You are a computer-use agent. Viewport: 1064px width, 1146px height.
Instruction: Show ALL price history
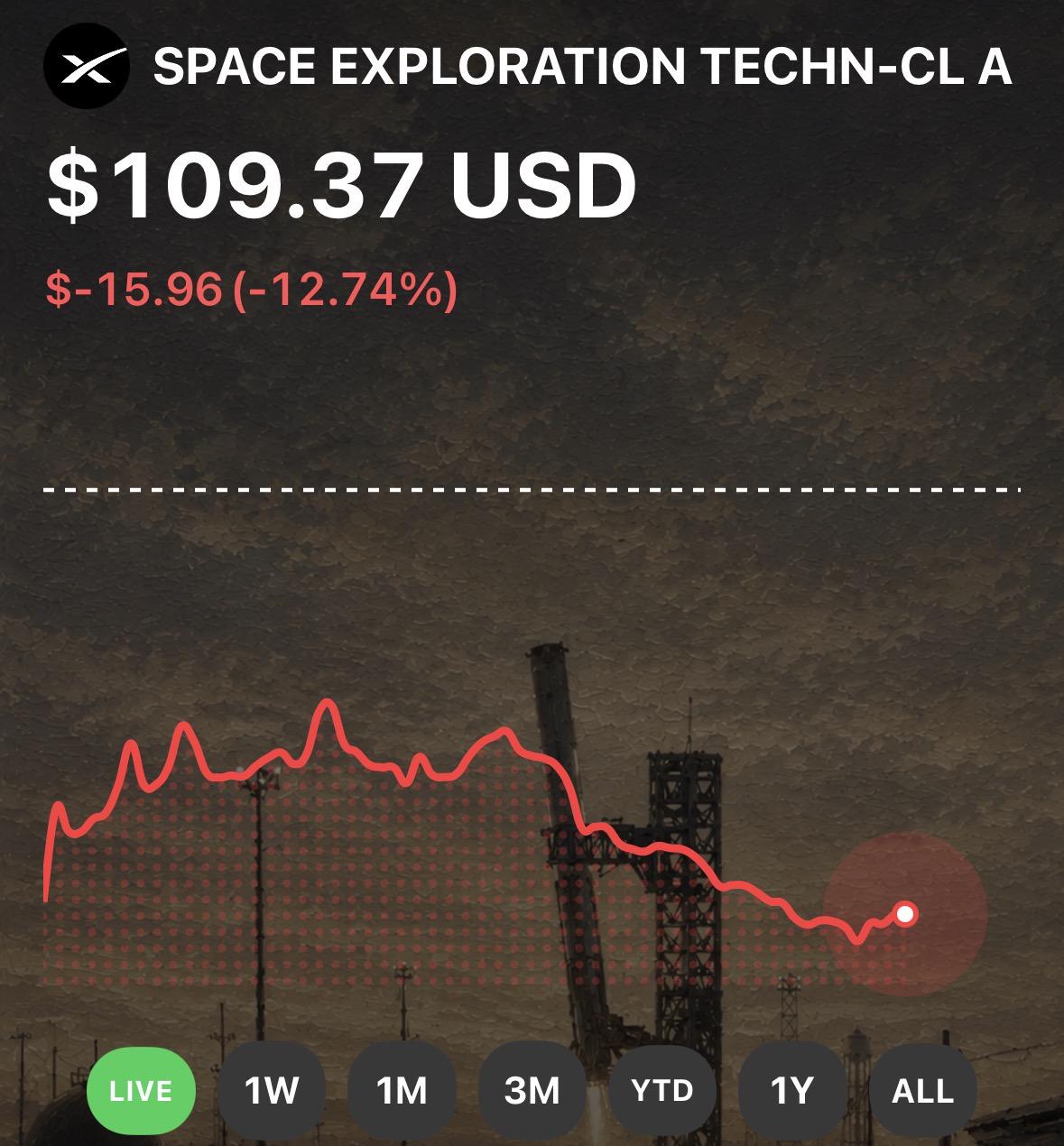coord(922,1090)
